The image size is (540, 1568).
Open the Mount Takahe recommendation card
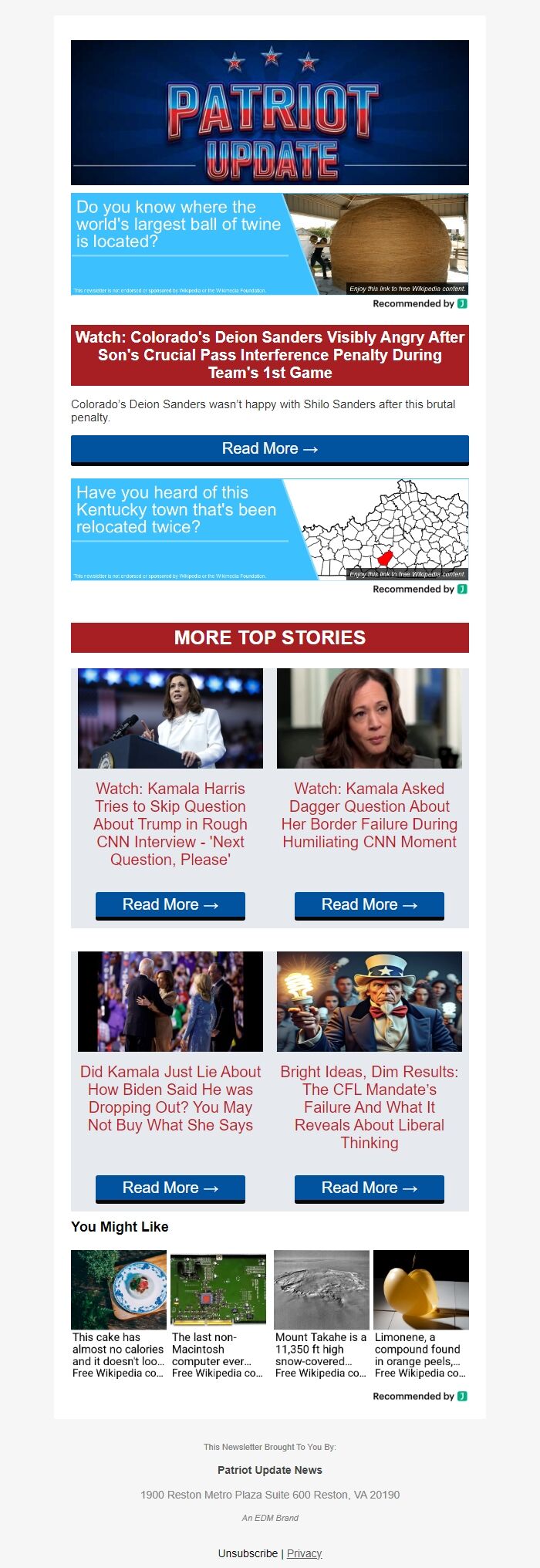pyautogui.click(x=322, y=1313)
